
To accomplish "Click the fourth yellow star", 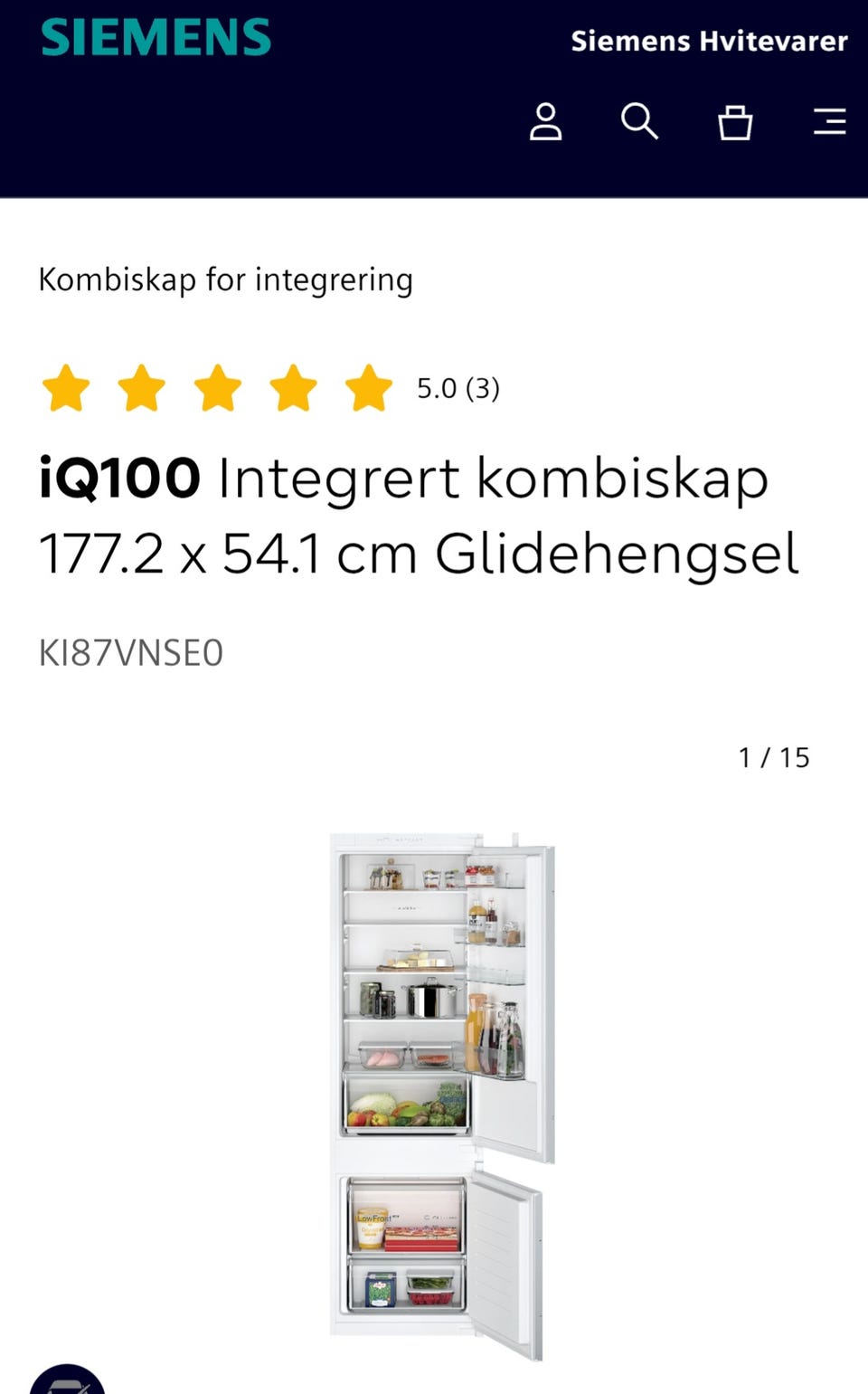I will coord(291,389).
